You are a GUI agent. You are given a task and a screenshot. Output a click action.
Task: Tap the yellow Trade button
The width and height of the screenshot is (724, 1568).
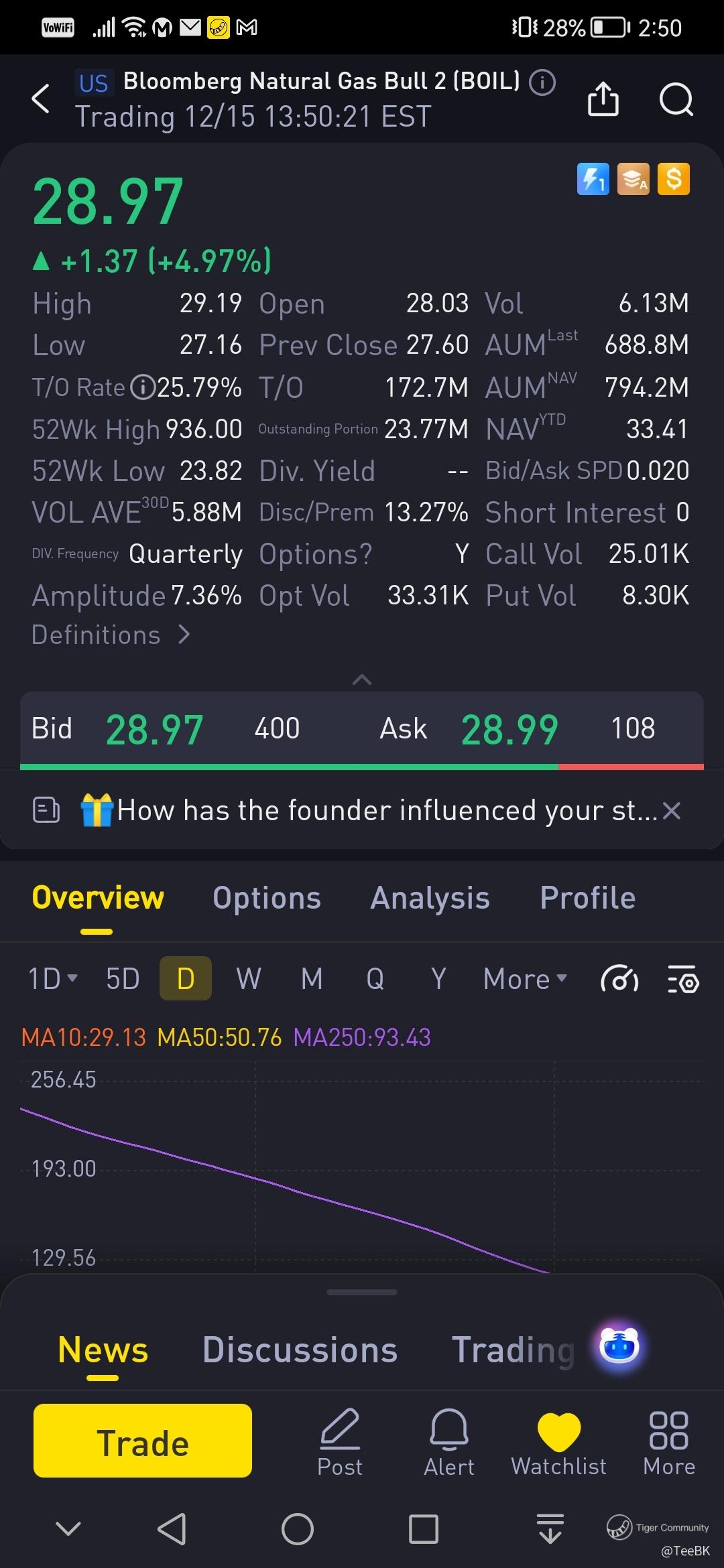[x=143, y=1441]
